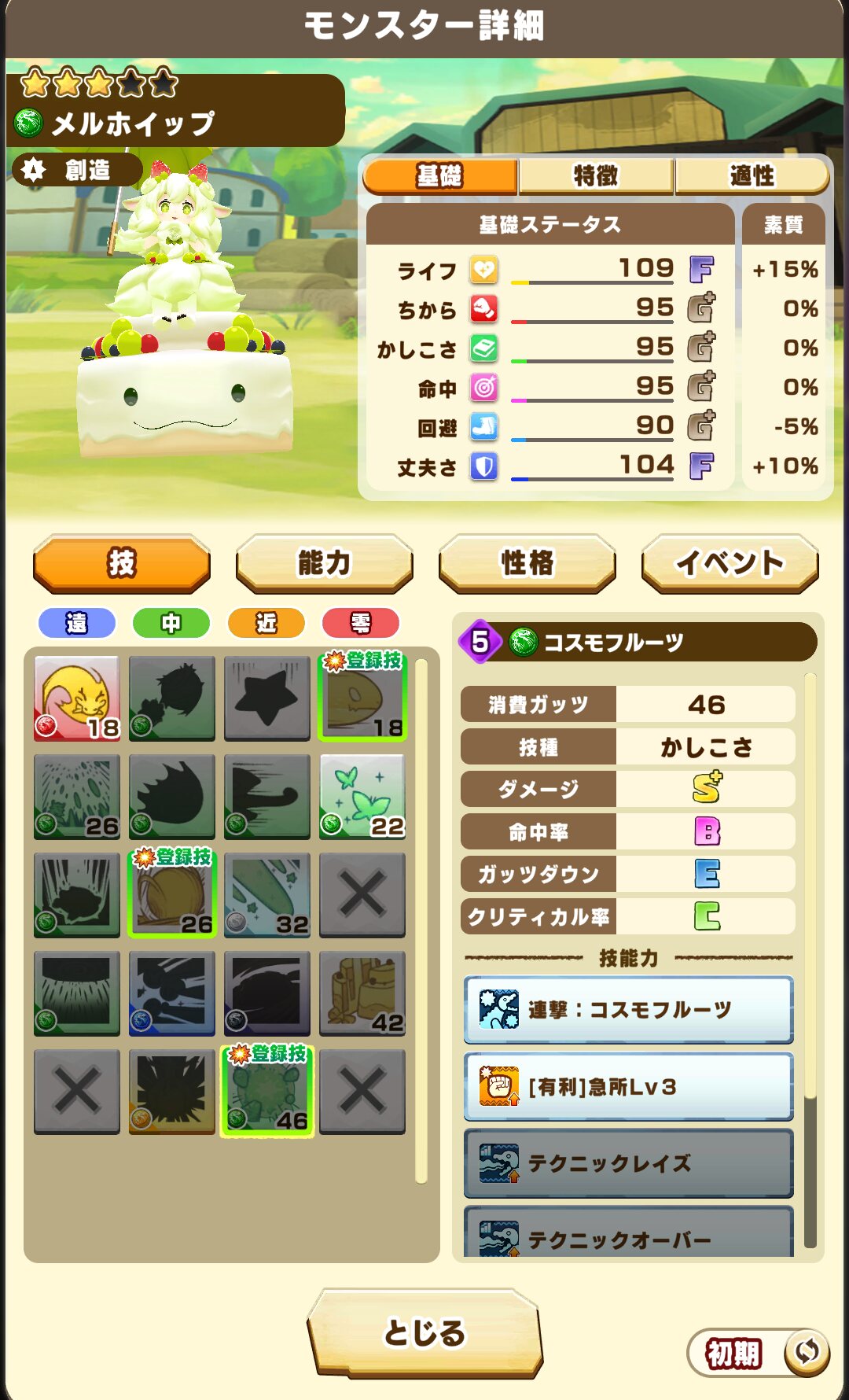849x1400 pixels.
Task: Toggle the 初期 switch button
Action: pyautogui.click(x=759, y=1353)
